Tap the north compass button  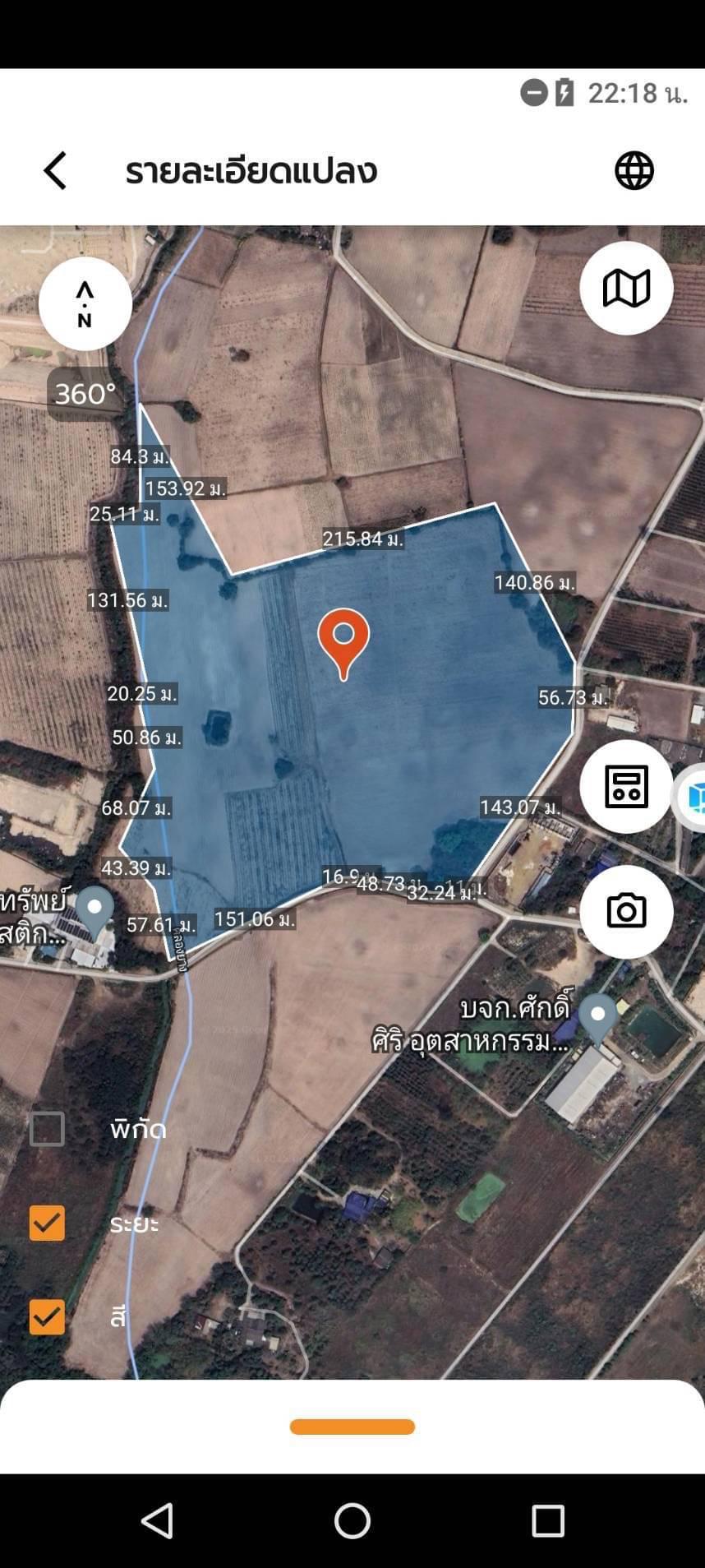(x=85, y=304)
